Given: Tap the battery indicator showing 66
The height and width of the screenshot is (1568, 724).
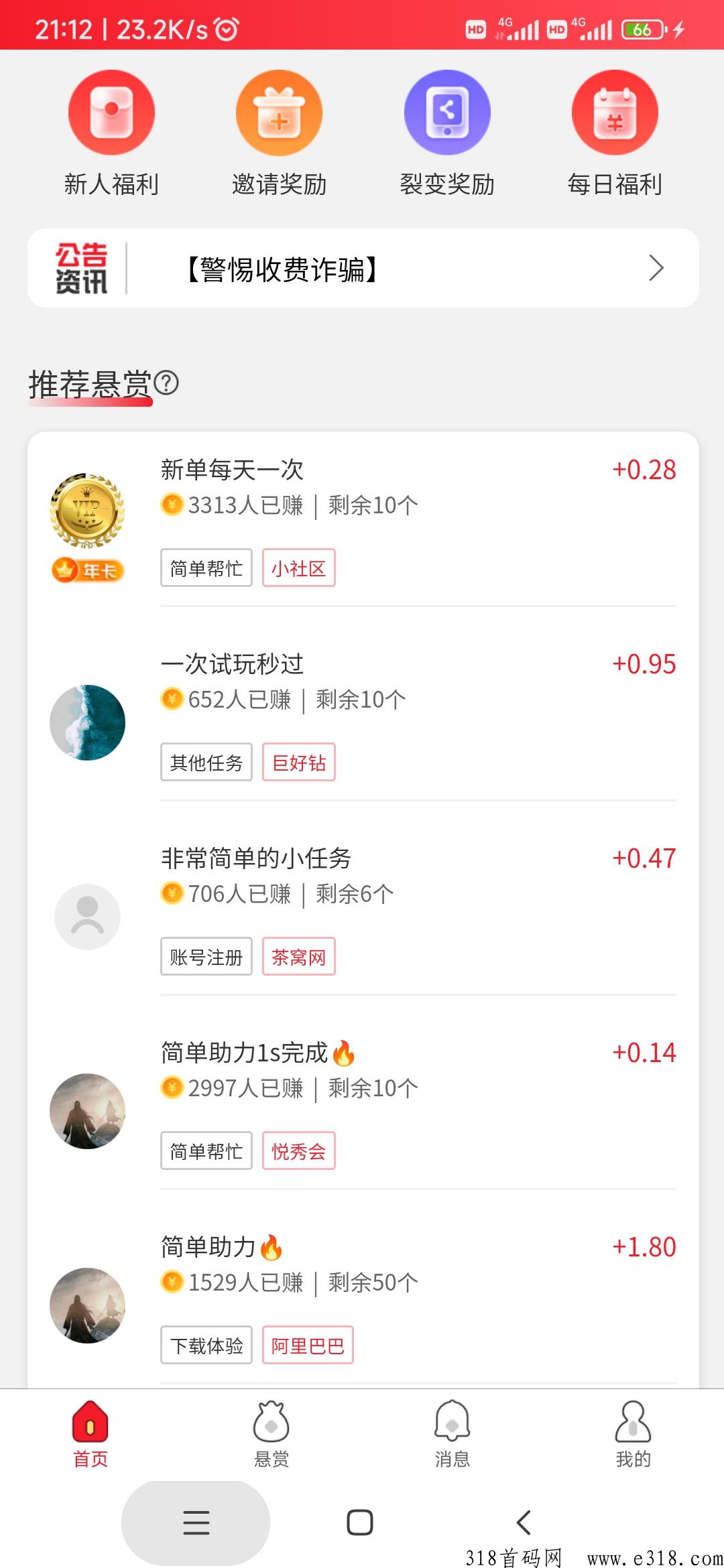Looking at the screenshot, I should pyautogui.click(x=642, y=28).
